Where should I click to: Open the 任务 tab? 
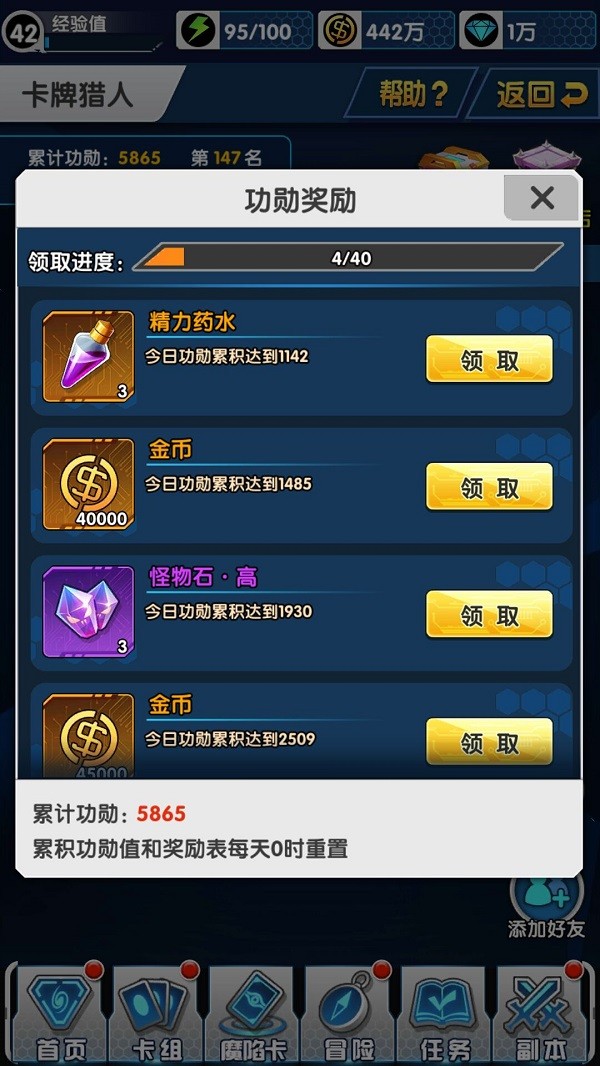(x=446, y=1012)
